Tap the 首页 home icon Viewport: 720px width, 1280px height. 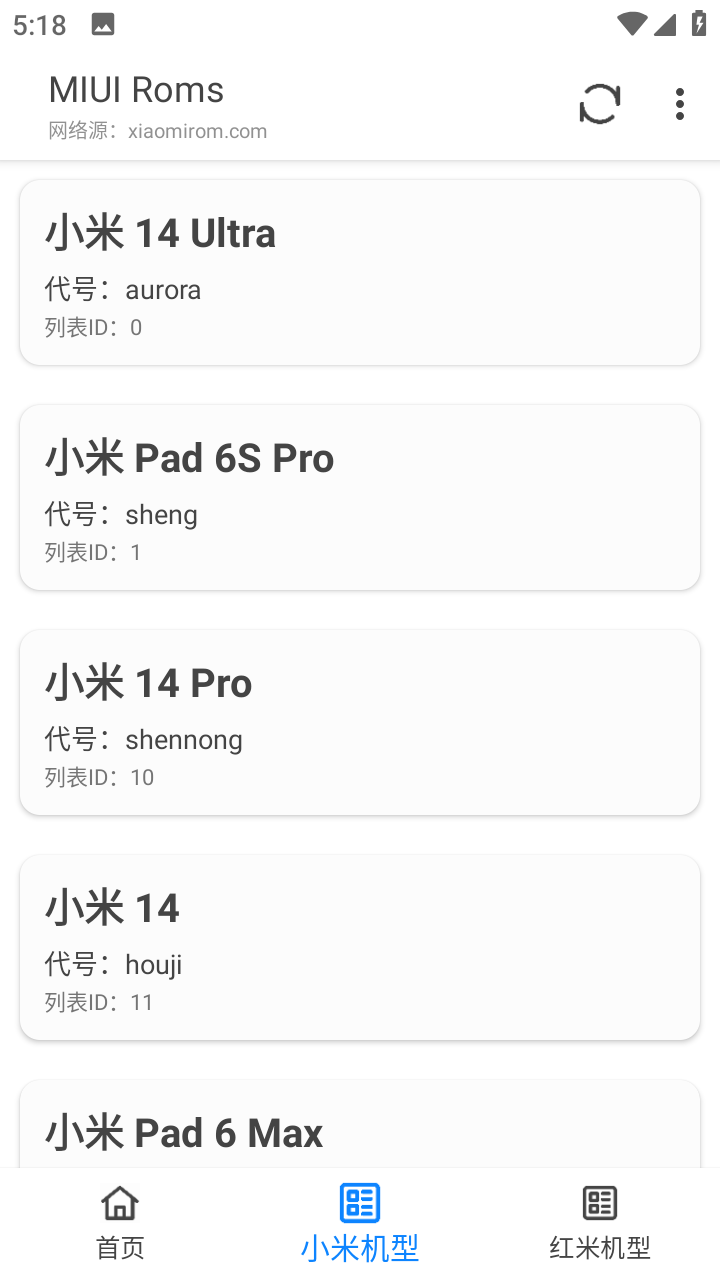pyautogui.click(x=119, y=1203)
